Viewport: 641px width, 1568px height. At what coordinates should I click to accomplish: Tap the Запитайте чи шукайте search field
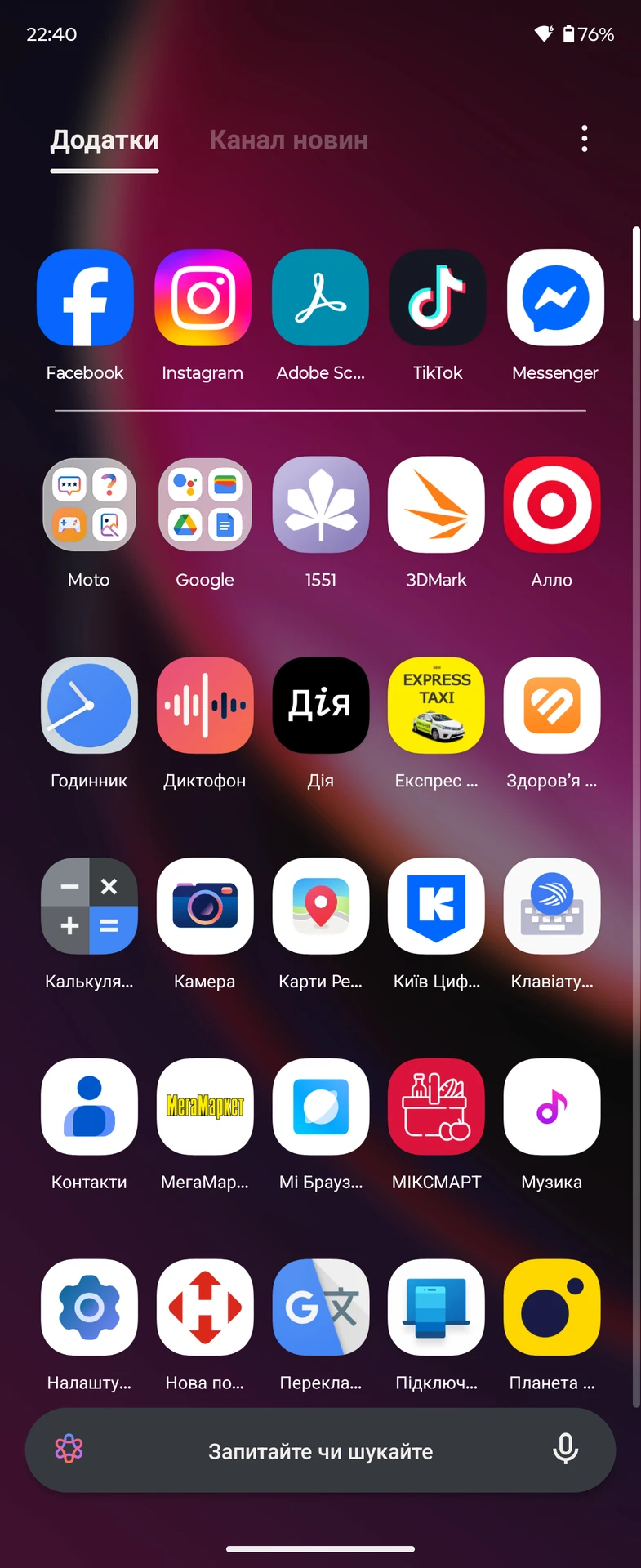point(320,1451)
